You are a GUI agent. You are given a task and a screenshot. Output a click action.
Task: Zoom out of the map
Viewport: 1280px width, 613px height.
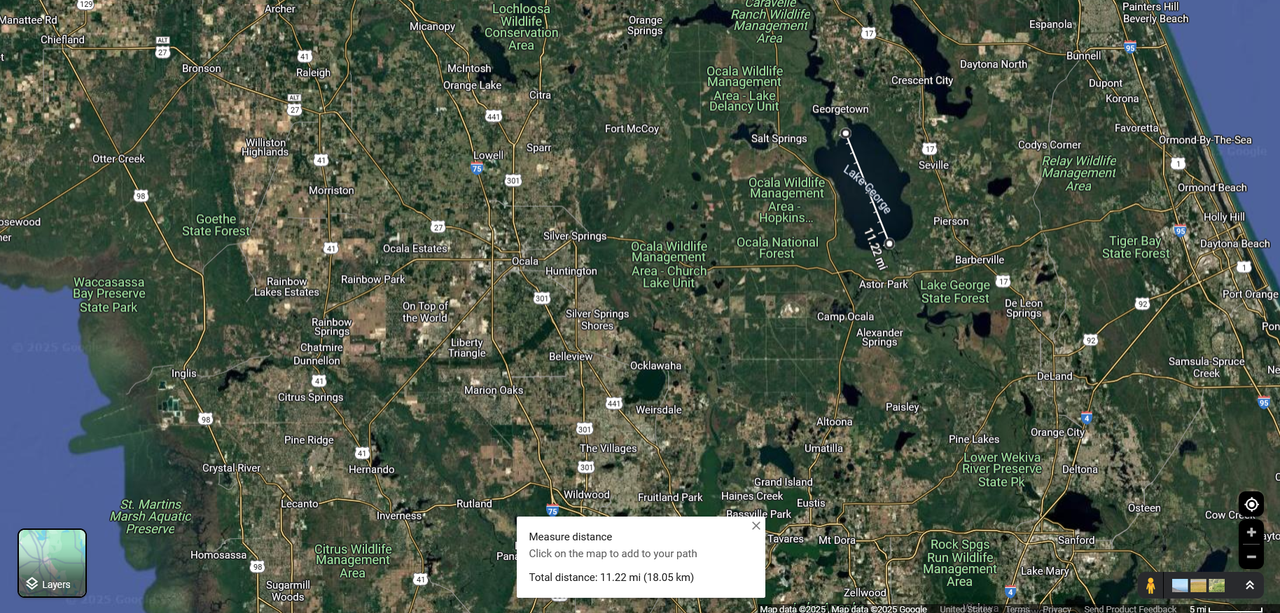(1251, 556)
